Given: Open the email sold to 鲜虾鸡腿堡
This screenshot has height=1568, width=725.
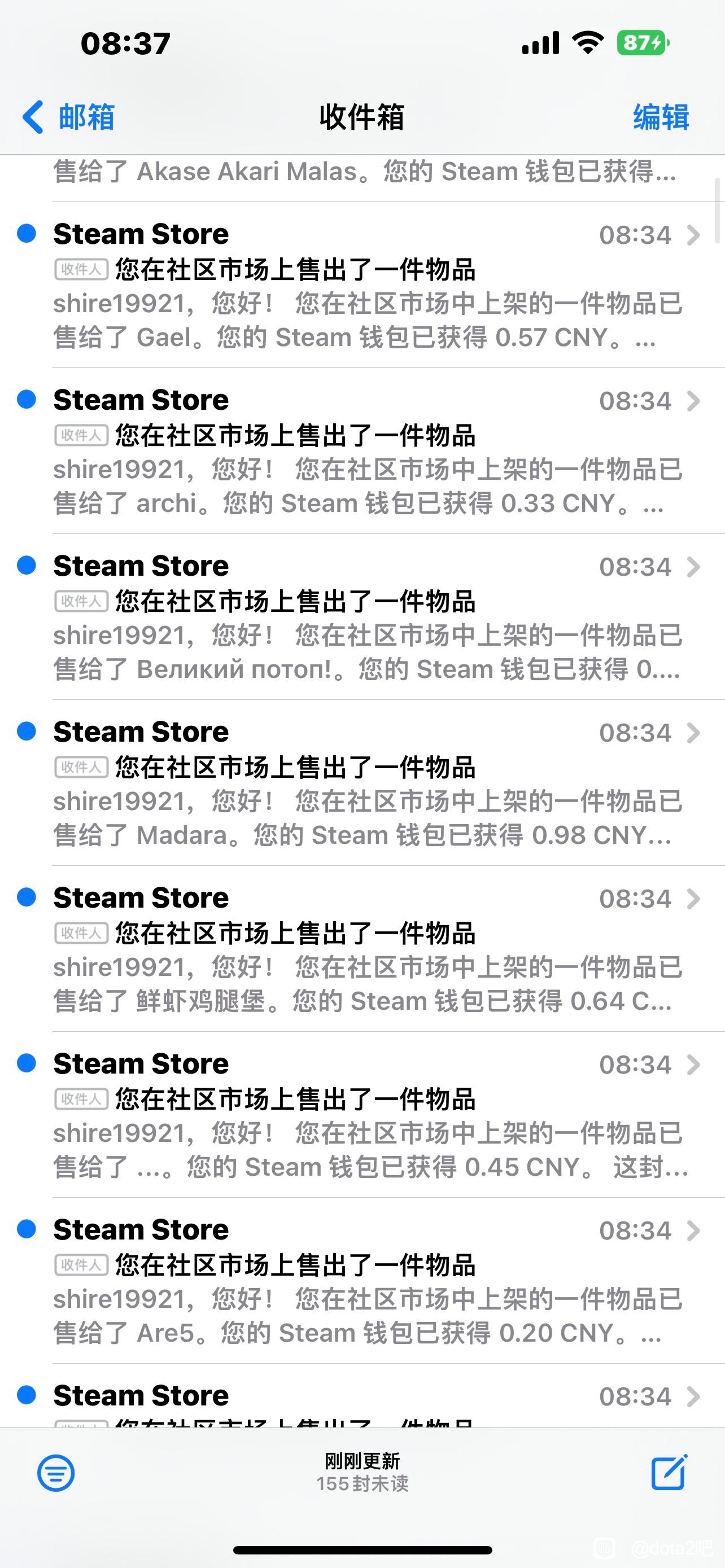Looking at the screenshot, I should click(x=362, y=949).
